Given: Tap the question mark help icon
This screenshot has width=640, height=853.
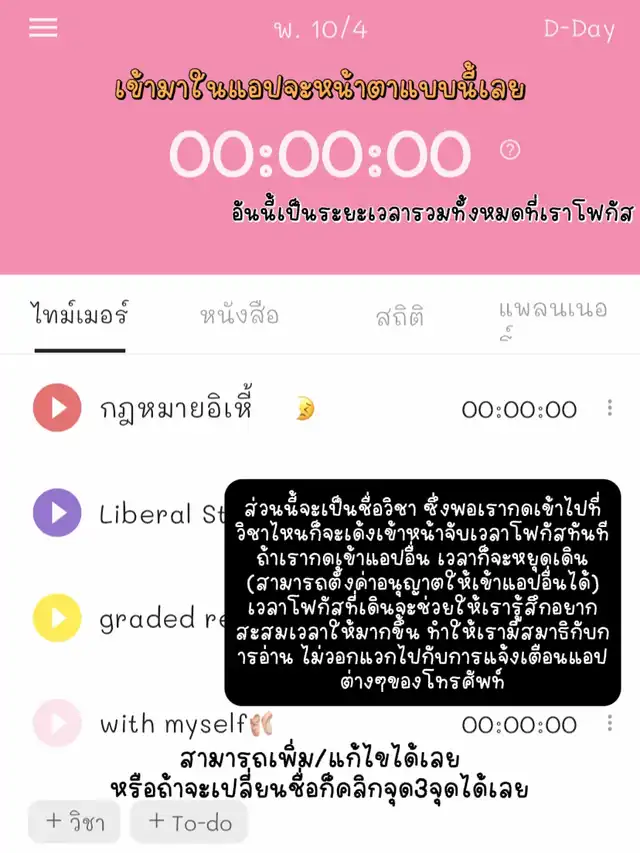Looking at the screenshot, I should [x=510, y=150].
